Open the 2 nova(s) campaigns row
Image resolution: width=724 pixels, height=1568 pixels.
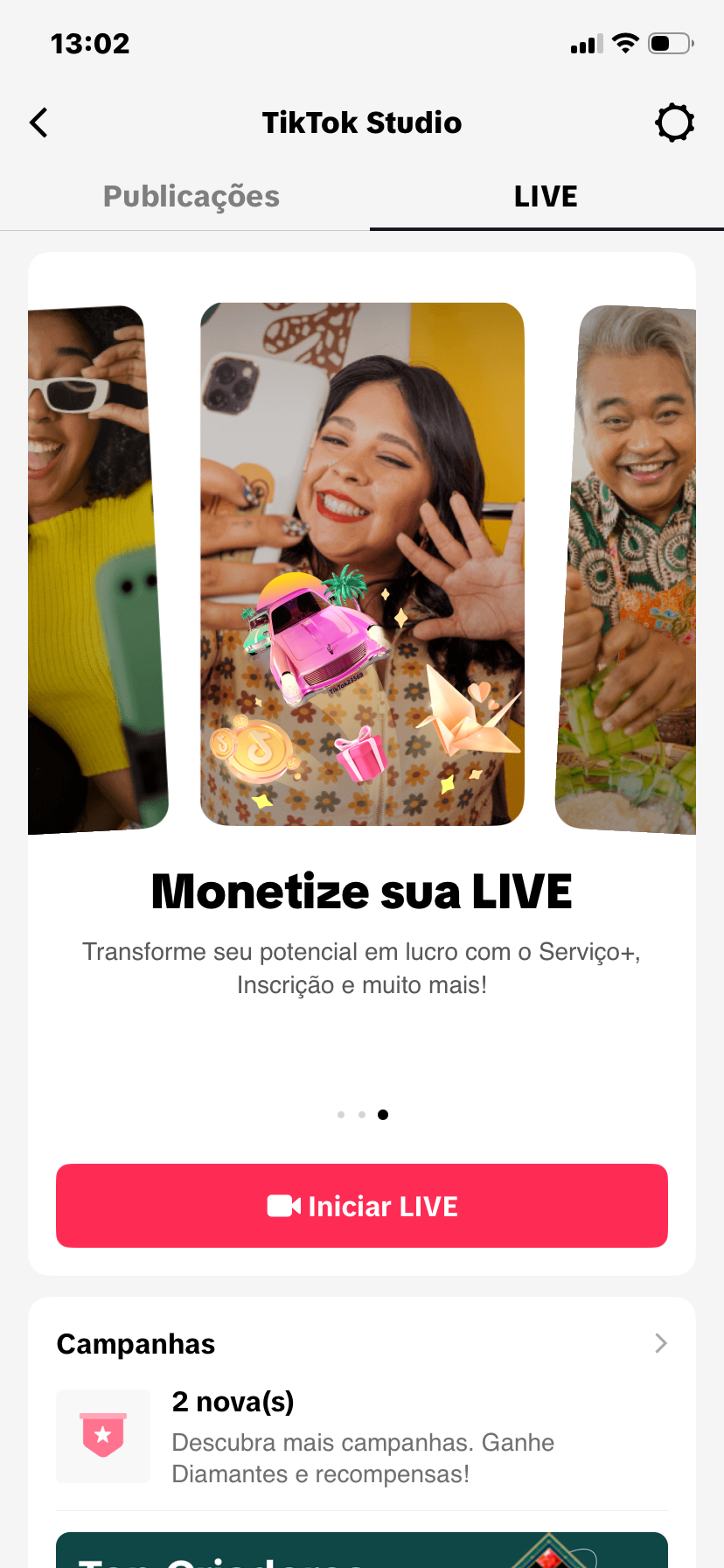[x=362, y=1437]
